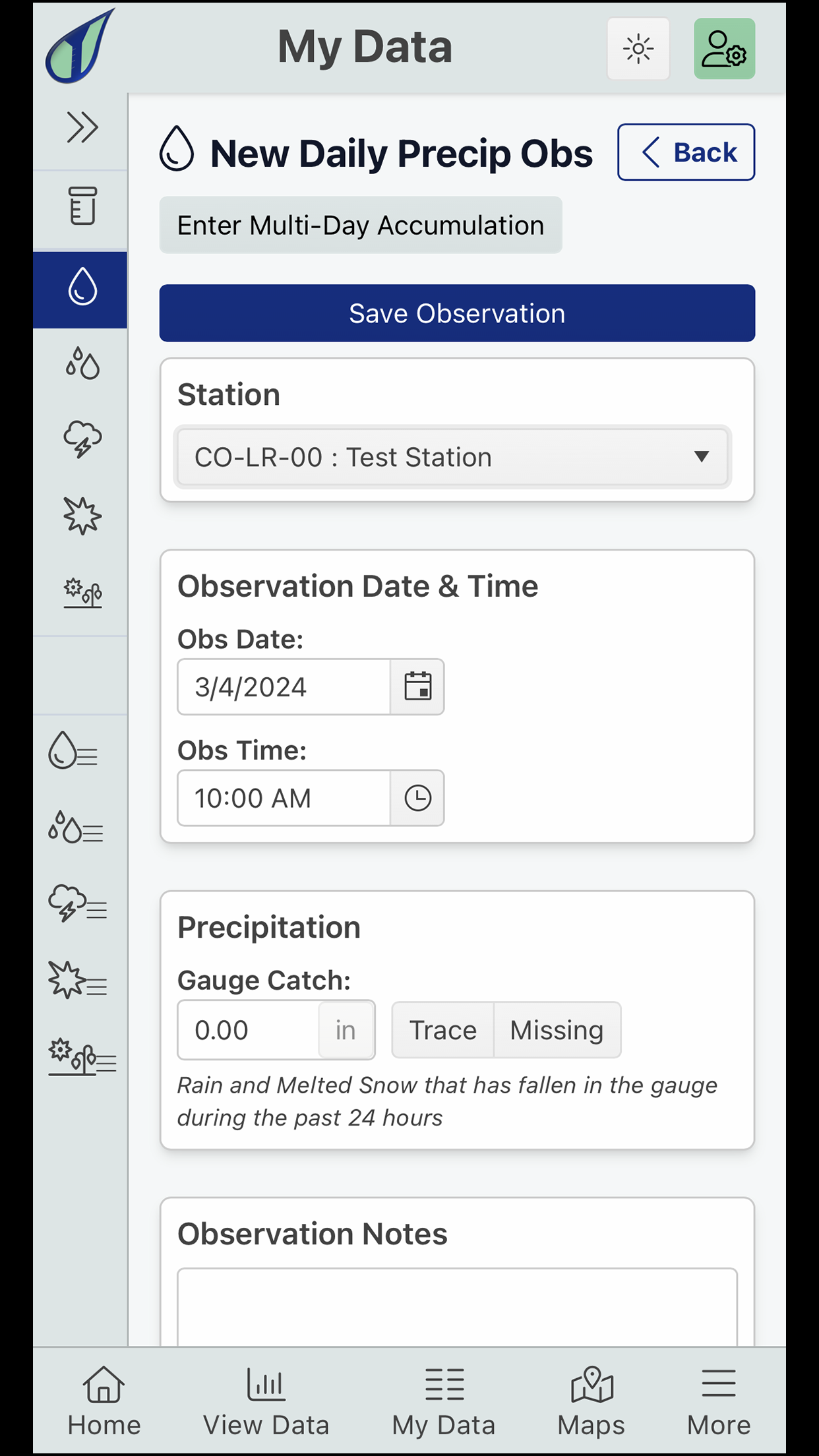Save the new daily precipitation observation

[457, 313]
